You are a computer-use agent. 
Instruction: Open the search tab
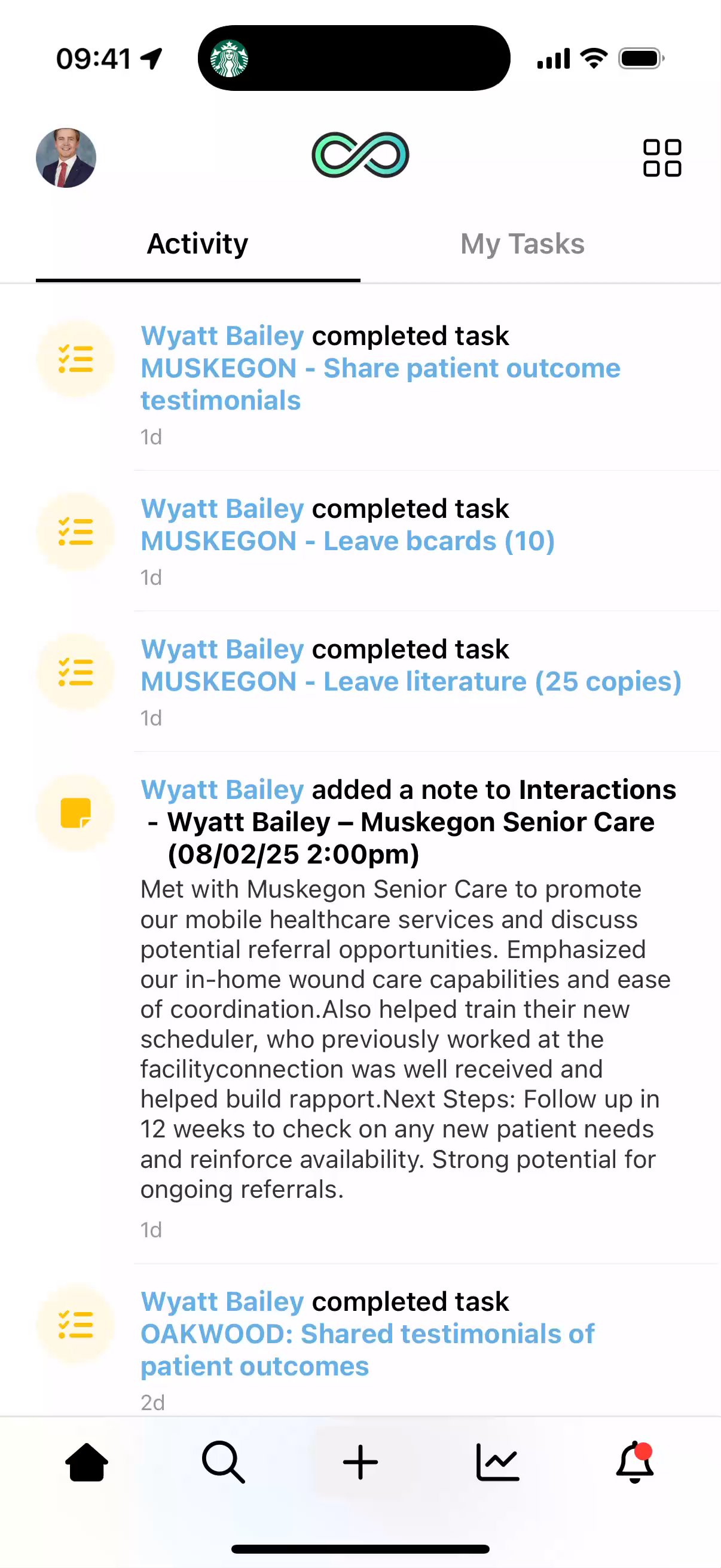tap(224, 1462)
